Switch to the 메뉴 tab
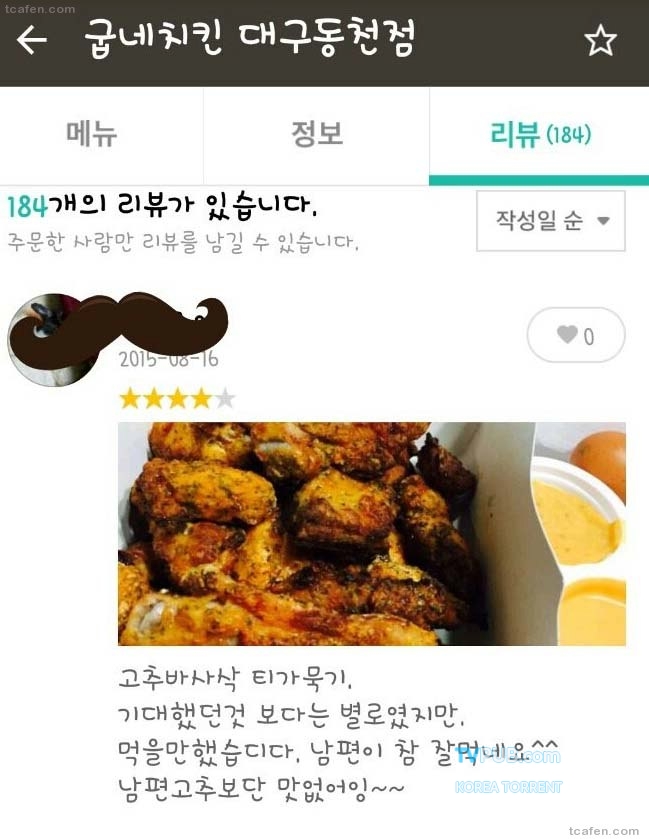649x839 pixels. pos(92,135)
